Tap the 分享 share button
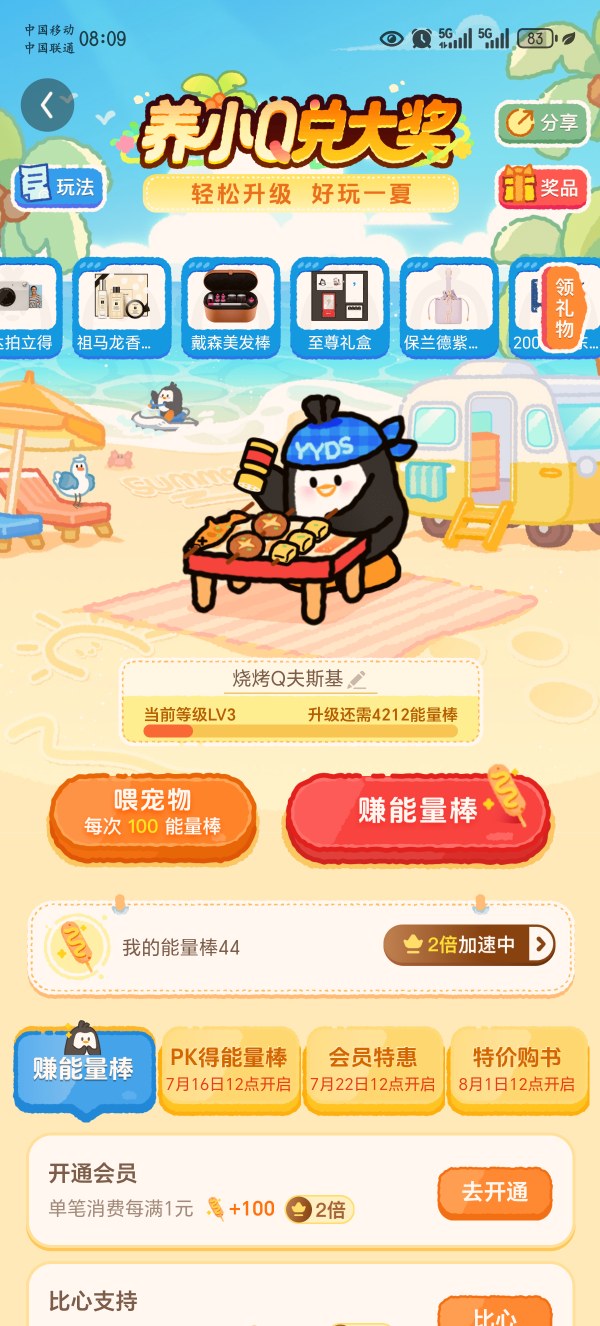Viewport: 600px width, 1326px height. point(543,123)
